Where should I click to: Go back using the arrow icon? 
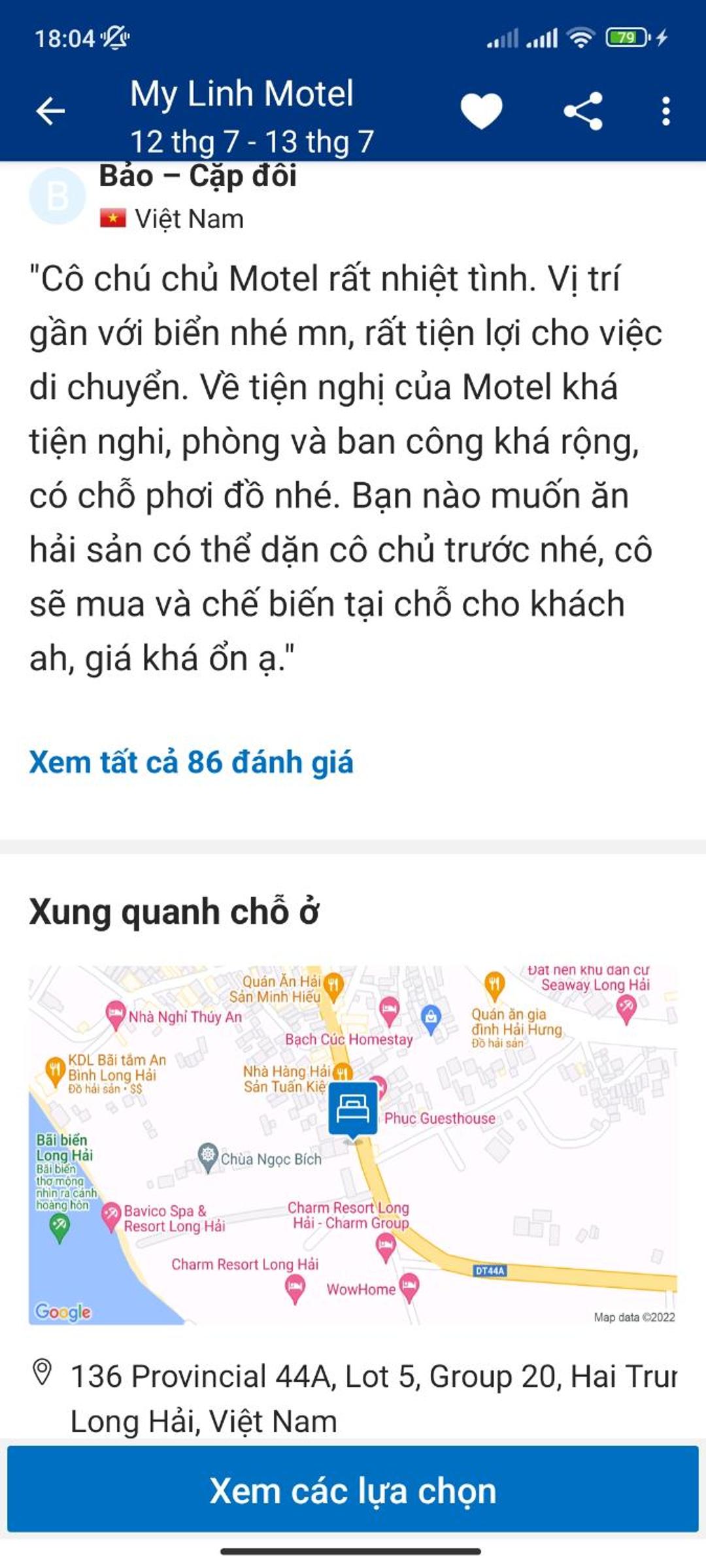coord(50,110)
